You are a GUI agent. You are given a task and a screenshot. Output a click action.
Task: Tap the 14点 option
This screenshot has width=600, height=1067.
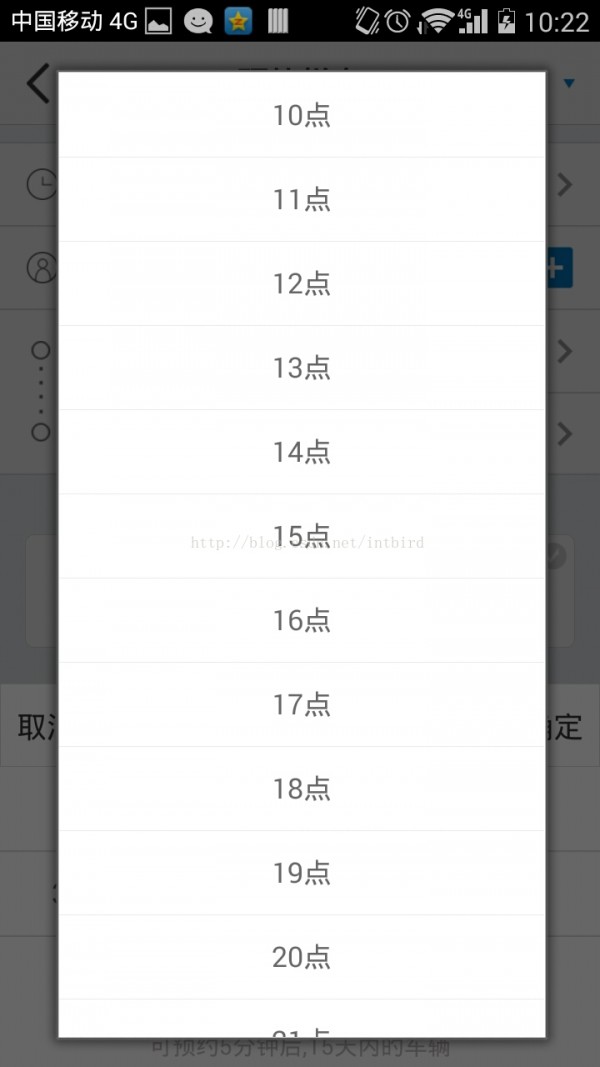point(301,452)
